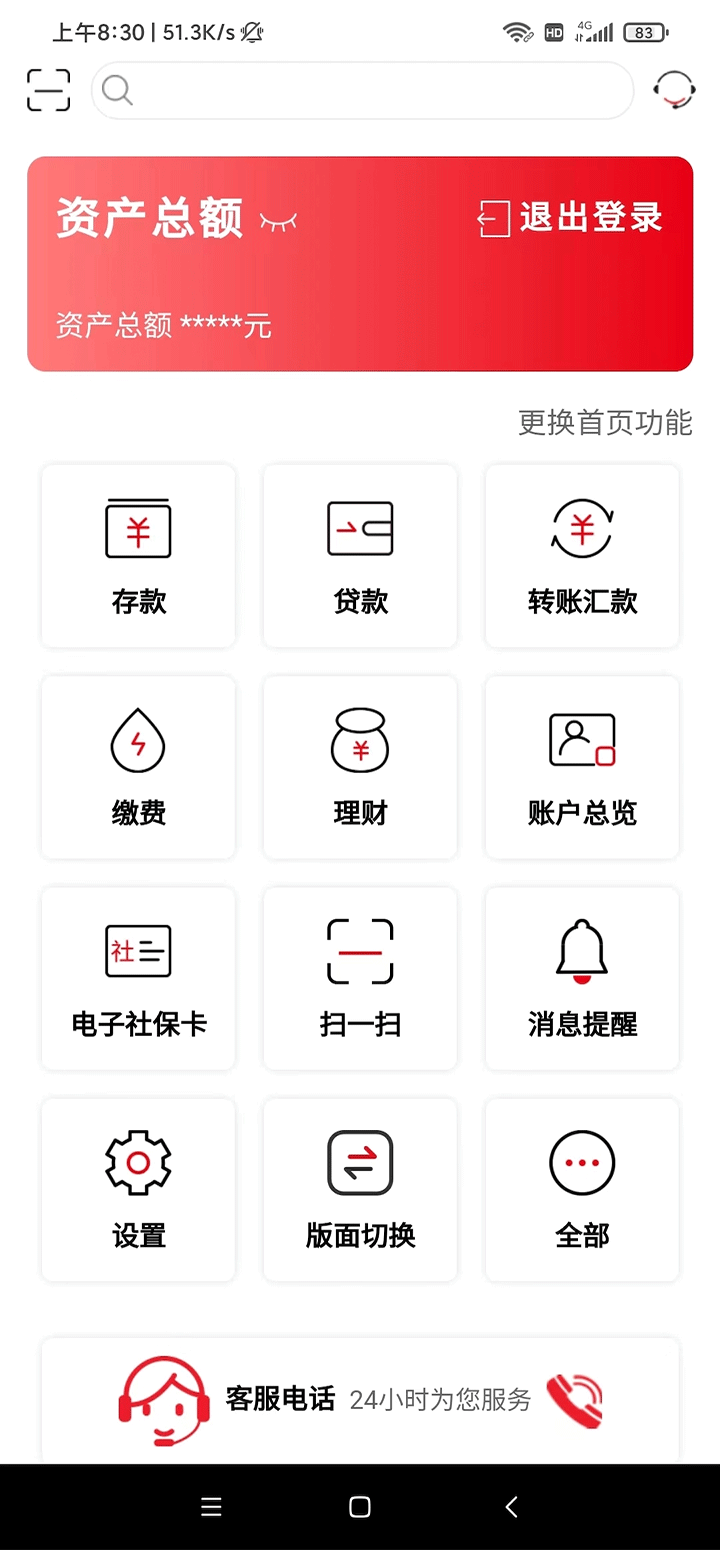
Task: Open 转账汇款 transfer and remittance
Action: (x=582, y=556)
